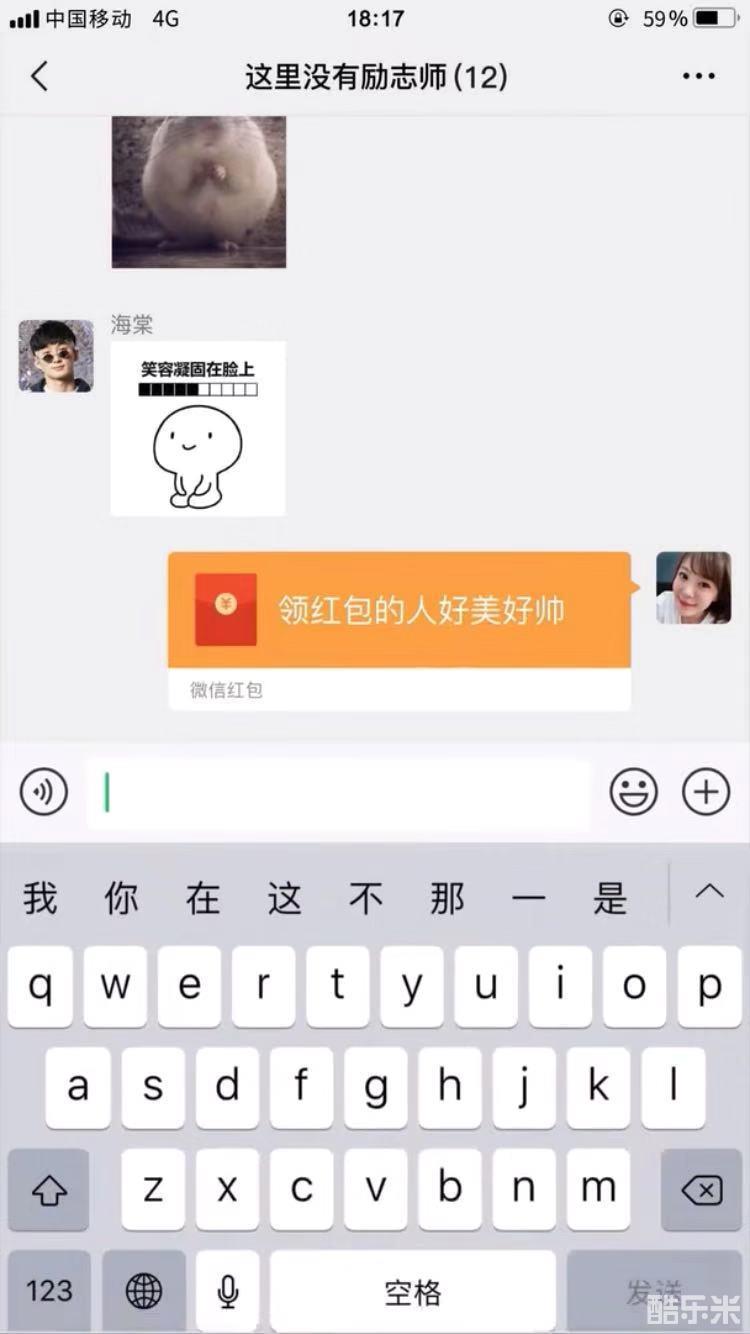Viewport: 750px width, 1334px height.
Task: Tap the backspace key
Action: click(701, 1190)
